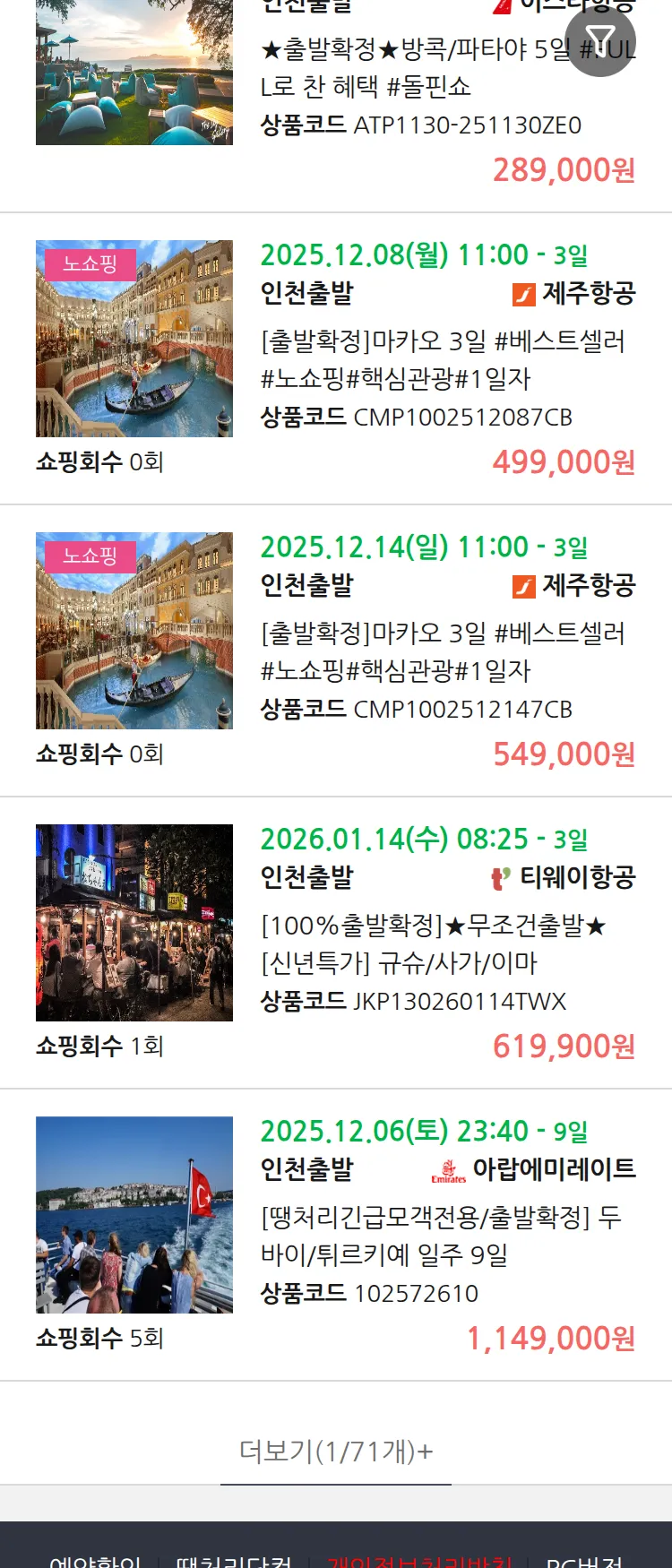
Task: Open the Dubai/Türkiye 9-day Emirates package
Action: [x=443, y=1236]
